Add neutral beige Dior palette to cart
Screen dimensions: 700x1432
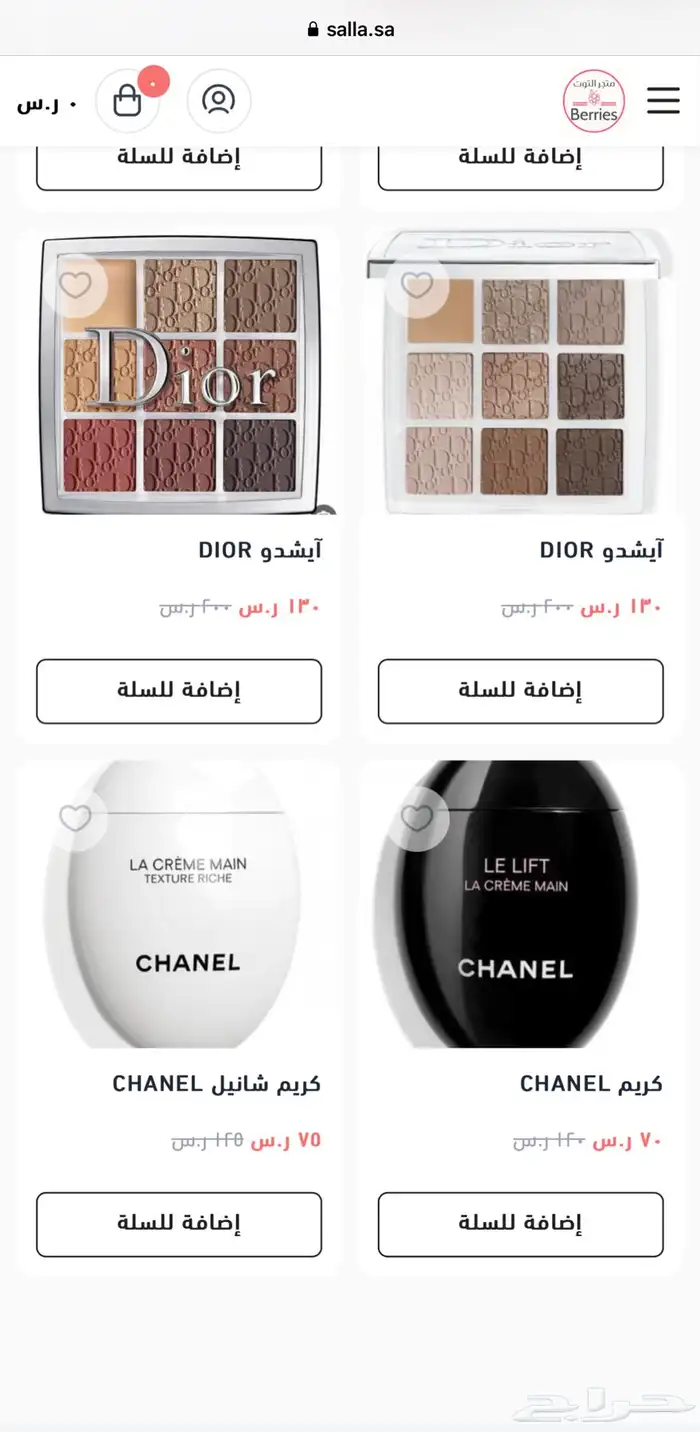pos(520,691)
